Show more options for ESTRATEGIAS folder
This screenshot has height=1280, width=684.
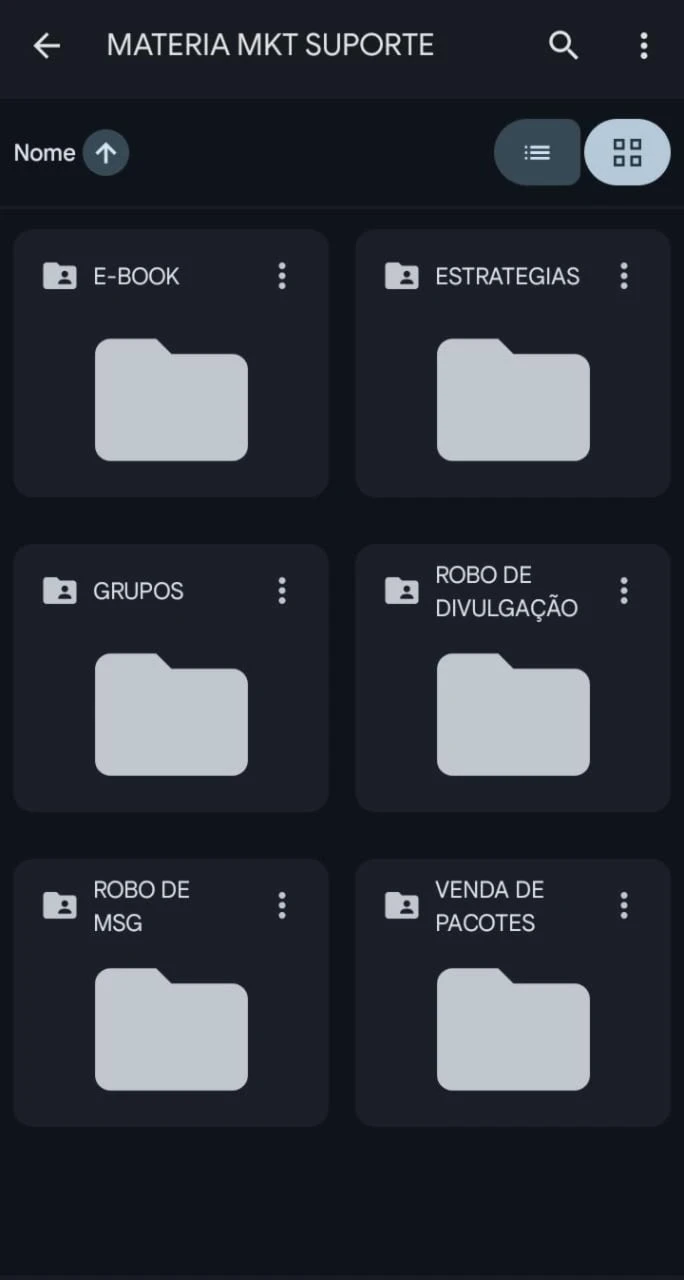tap(624, 276)
